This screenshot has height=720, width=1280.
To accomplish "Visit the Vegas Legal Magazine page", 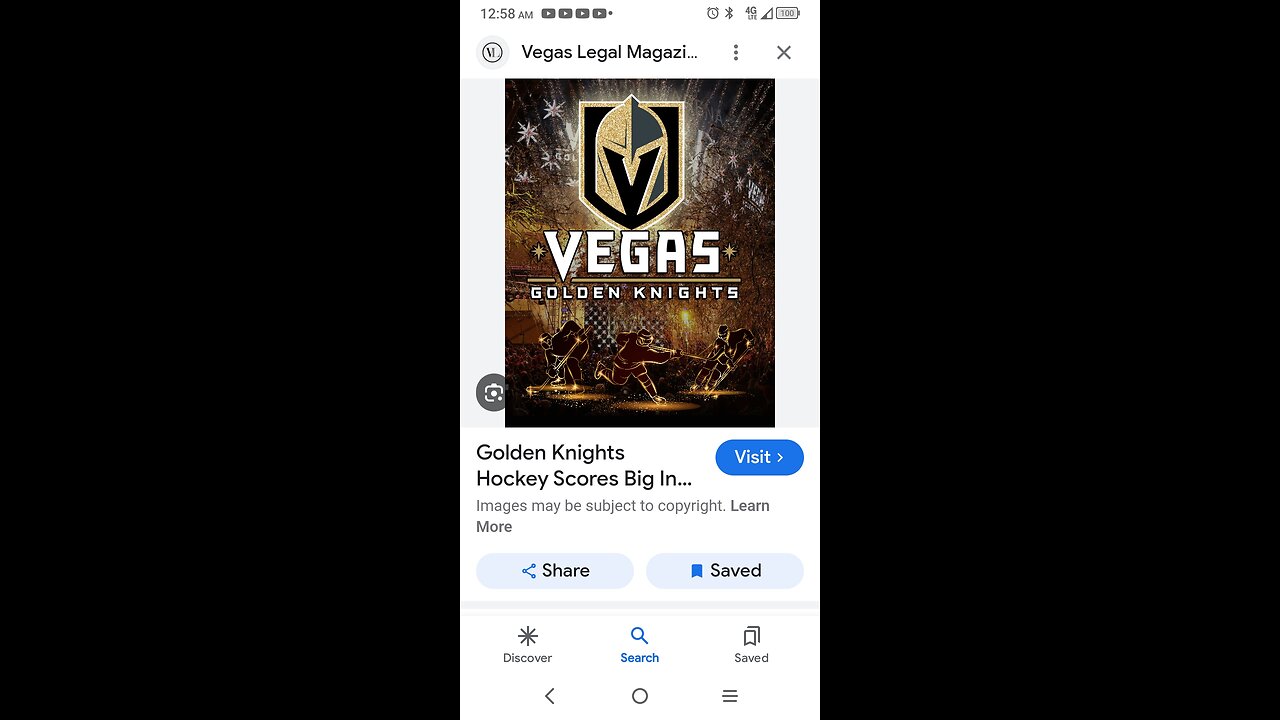I will pos(759,457).
